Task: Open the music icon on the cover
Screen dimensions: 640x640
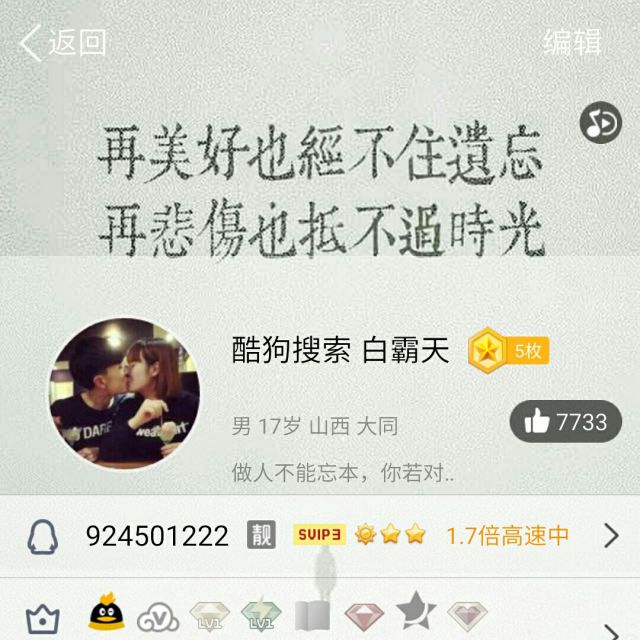Action: click(x=601, y=122)
